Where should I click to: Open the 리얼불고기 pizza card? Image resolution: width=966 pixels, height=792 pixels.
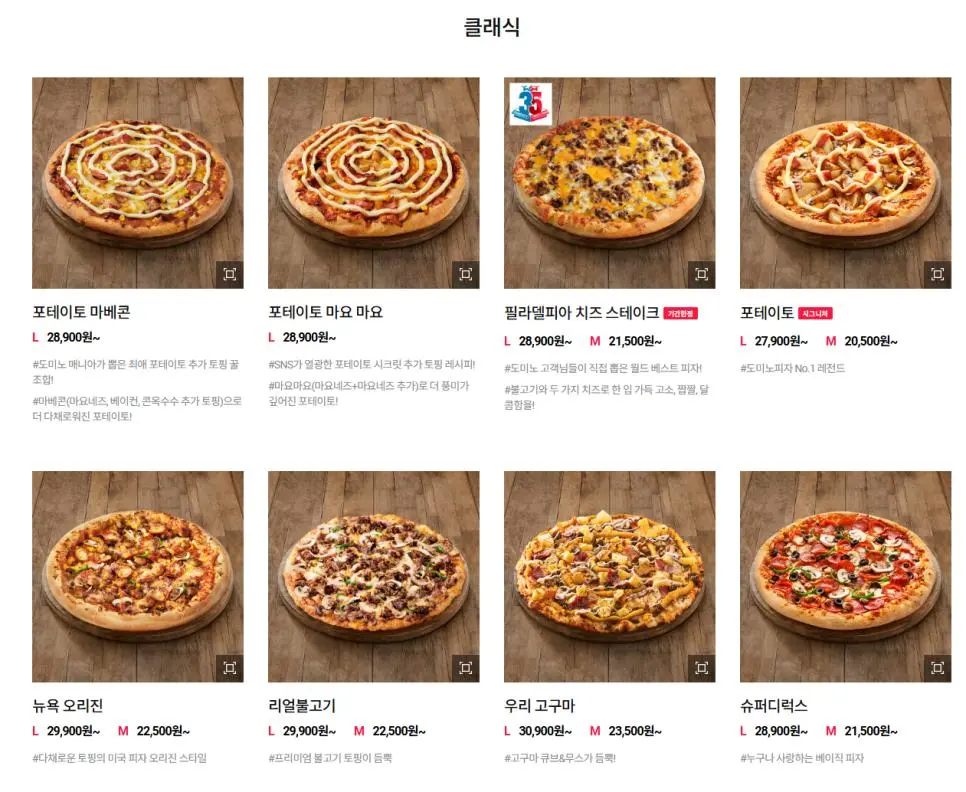(x=373, y=565)
